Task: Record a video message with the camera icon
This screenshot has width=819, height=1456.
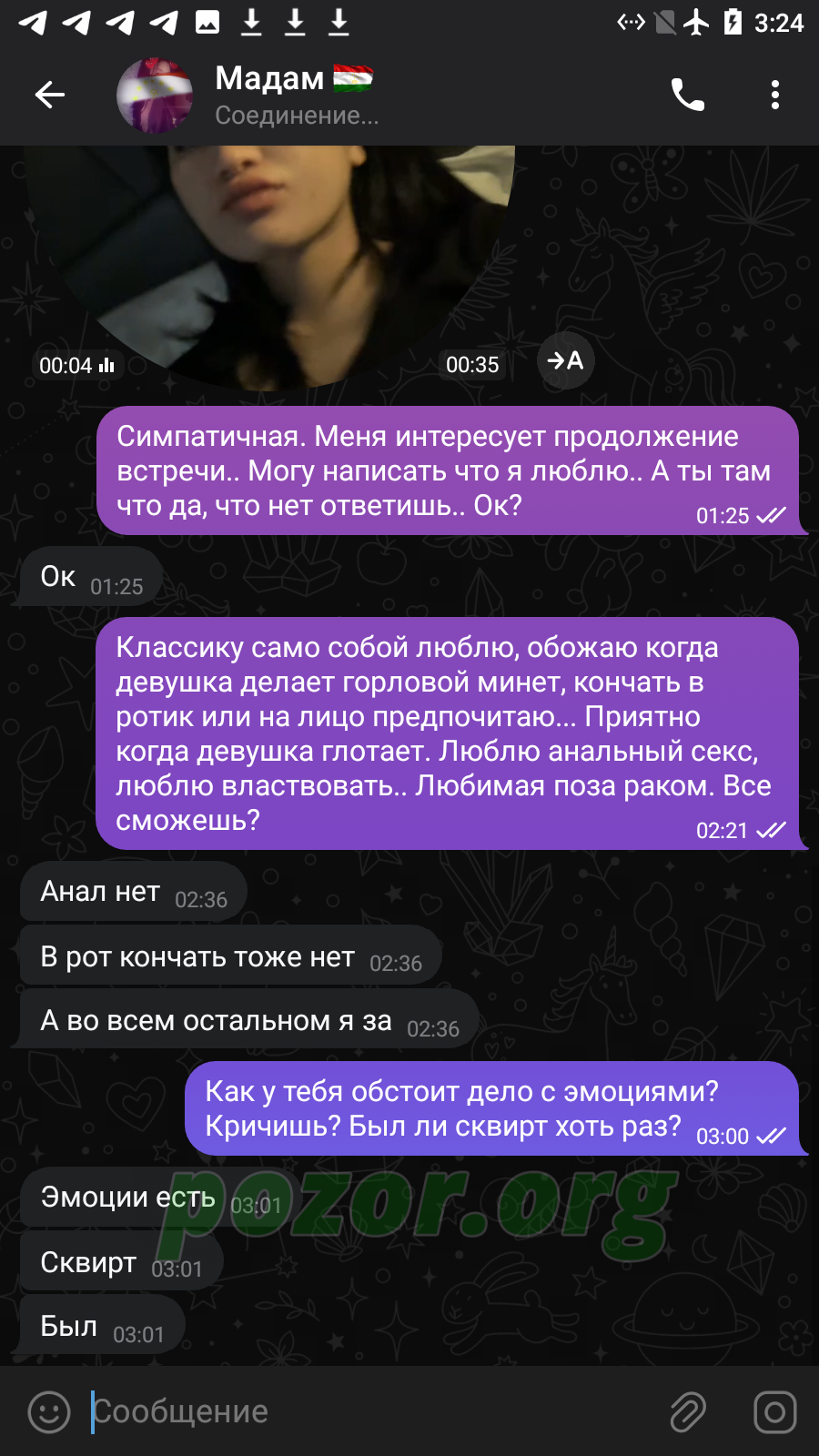Action: click(775, 1412)
